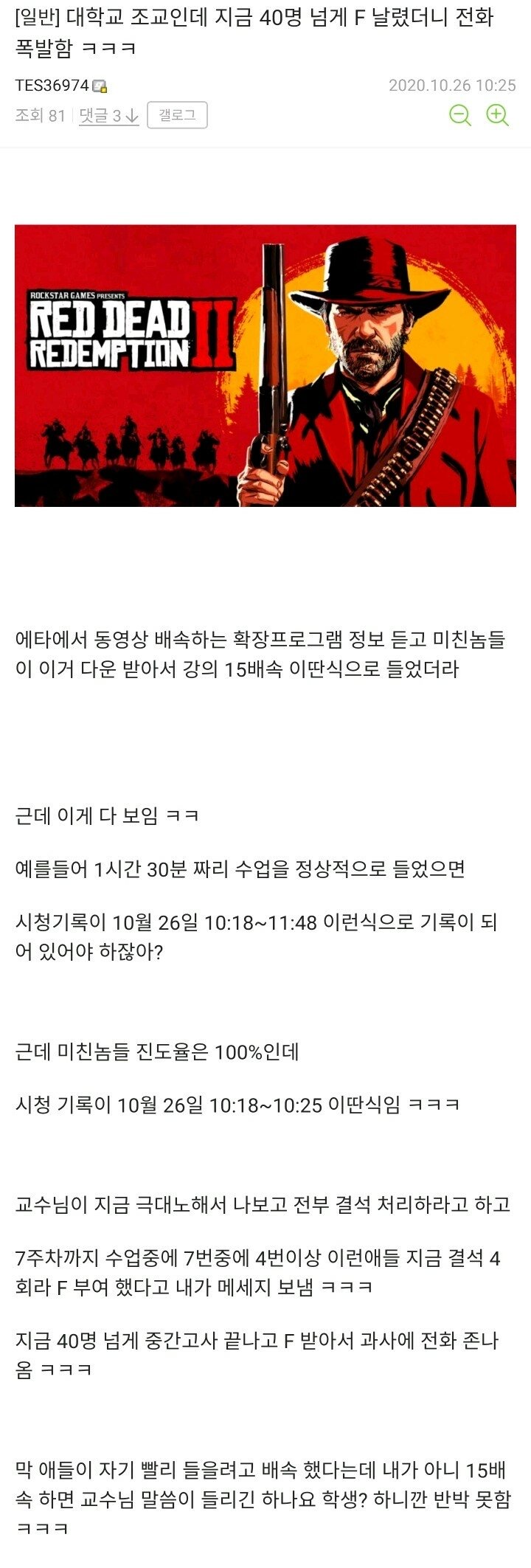Jump to the 댓글 3 comments link

[108, 116]
